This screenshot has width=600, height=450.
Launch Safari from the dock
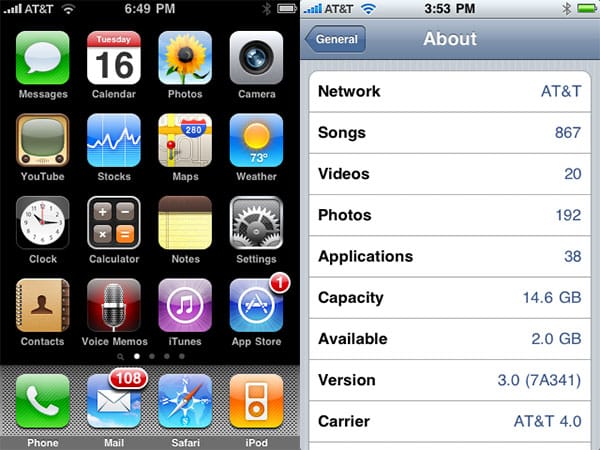[x=185, y=401]
